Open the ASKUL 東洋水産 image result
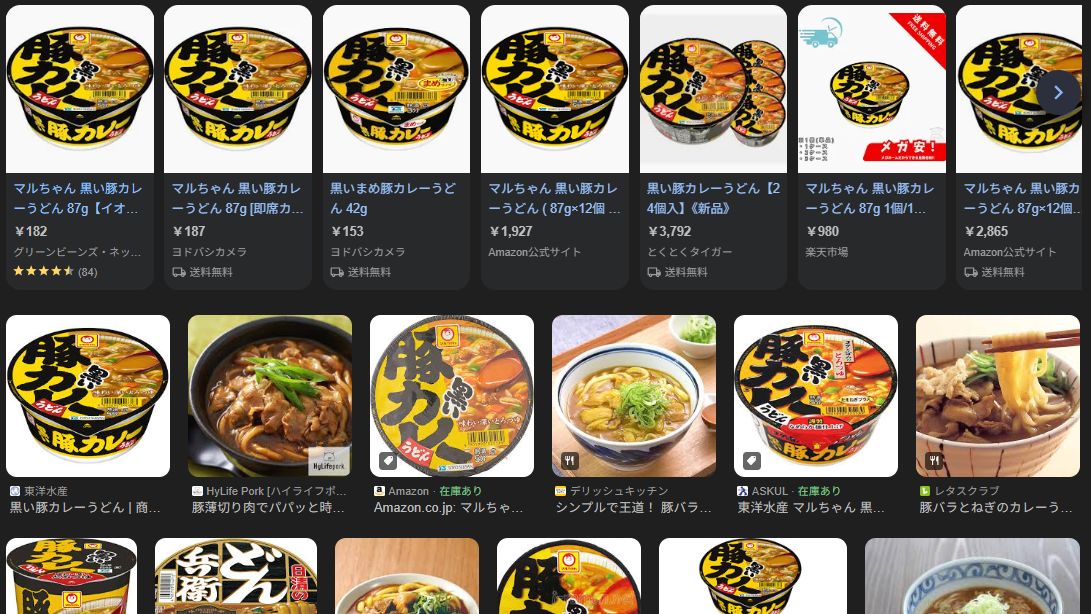The image size is (1091, 614). click(816, 396)
